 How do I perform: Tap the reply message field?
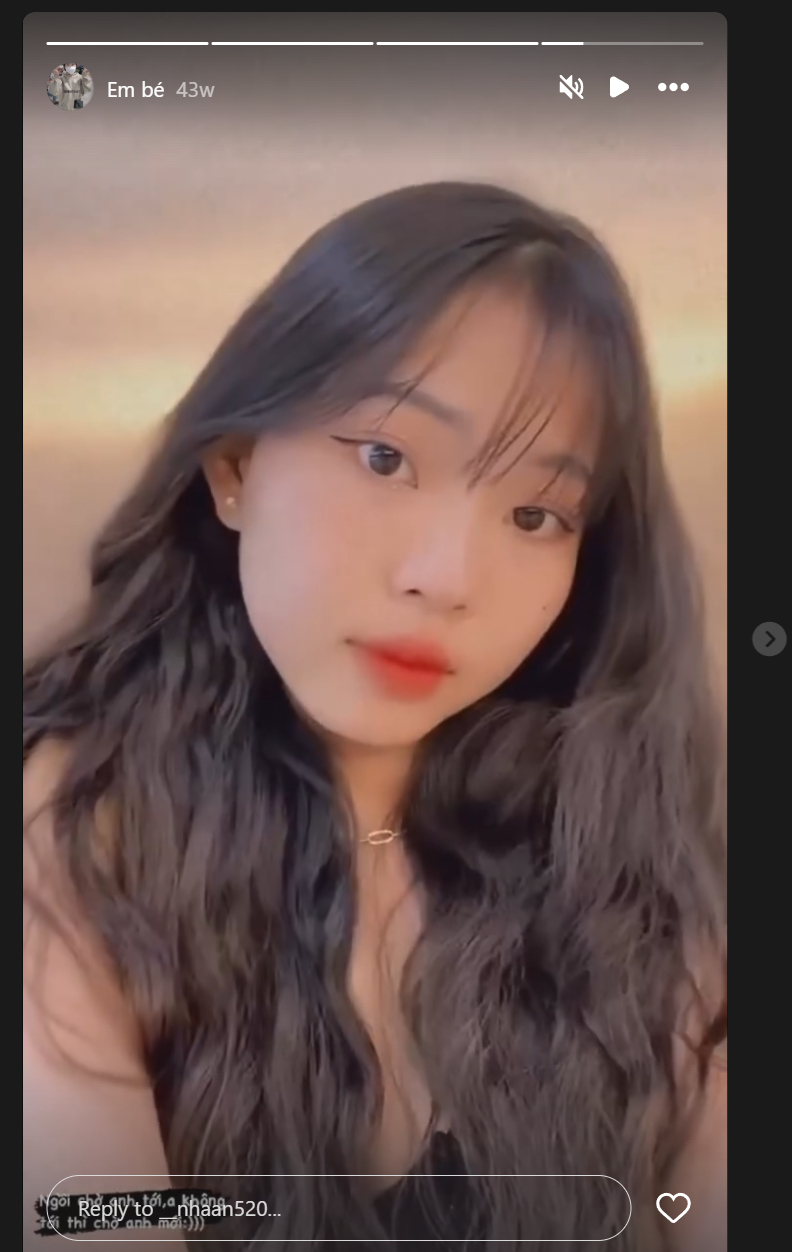pos(338,1208)
